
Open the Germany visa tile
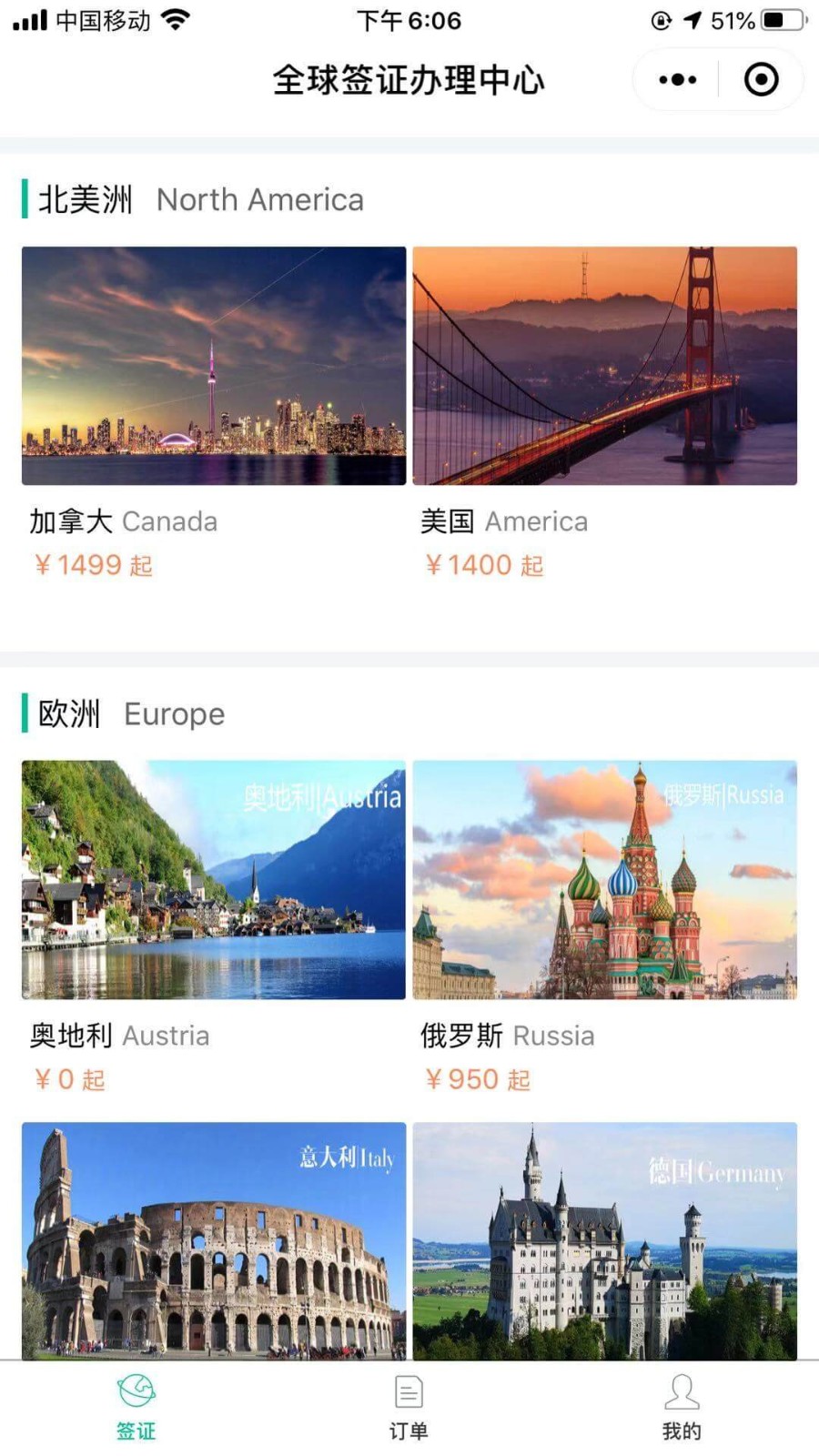coord(605,1241)
